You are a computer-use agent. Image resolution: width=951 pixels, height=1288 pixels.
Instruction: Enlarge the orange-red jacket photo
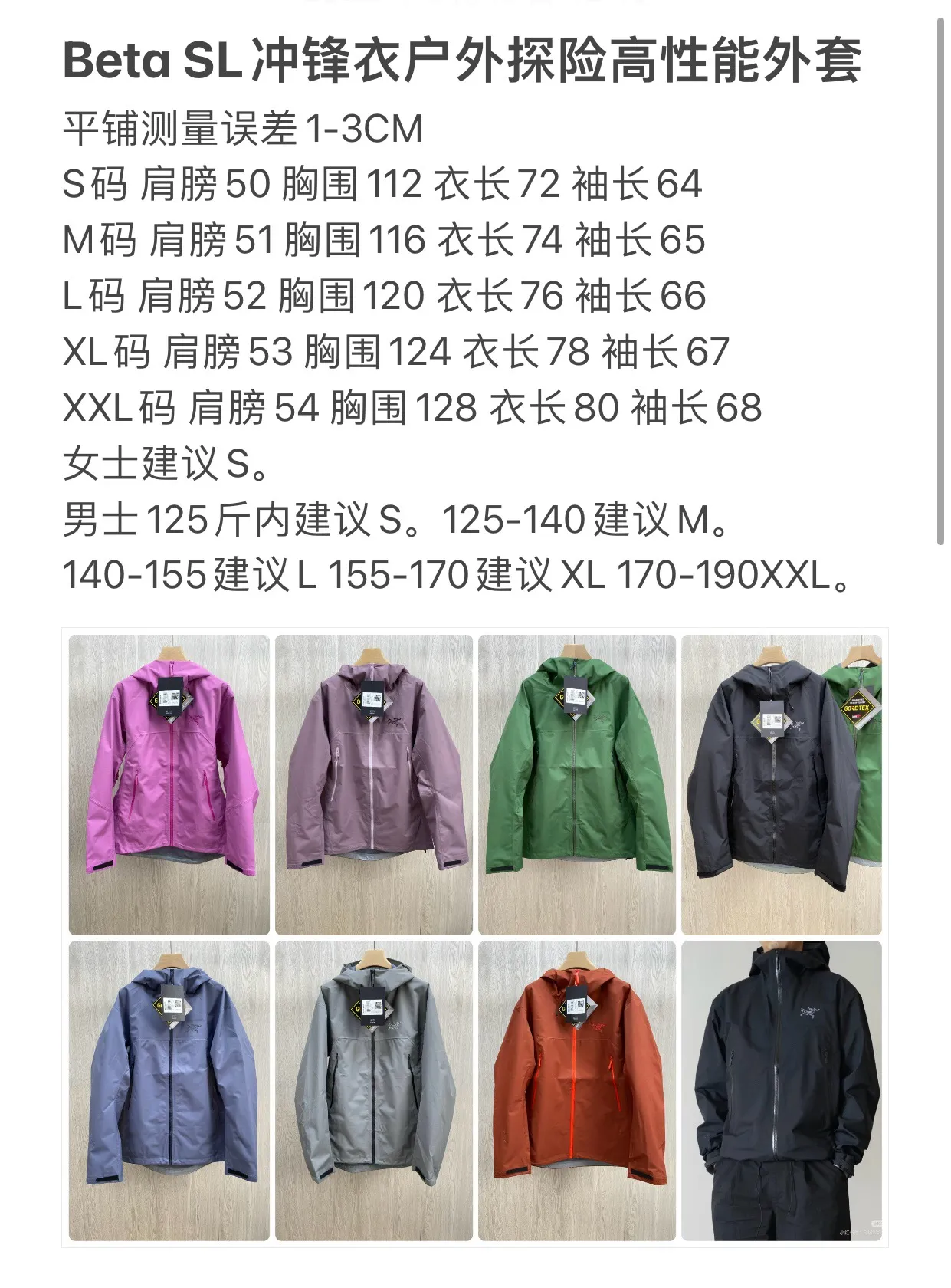tap(577, 1090)
